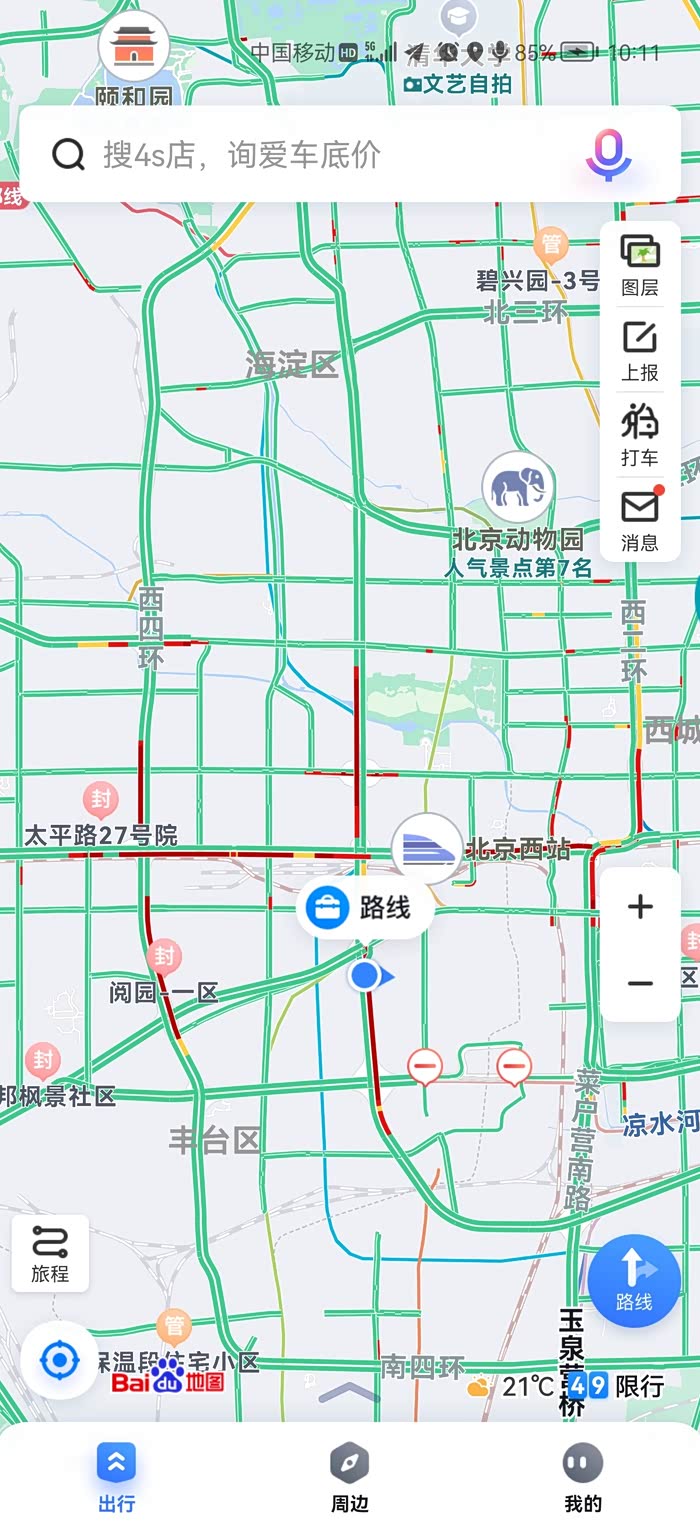Image resolution: width=700 pixels, height=1540 pixels.
Task: Zoom in on the map
Action: [x=640, y=907]
